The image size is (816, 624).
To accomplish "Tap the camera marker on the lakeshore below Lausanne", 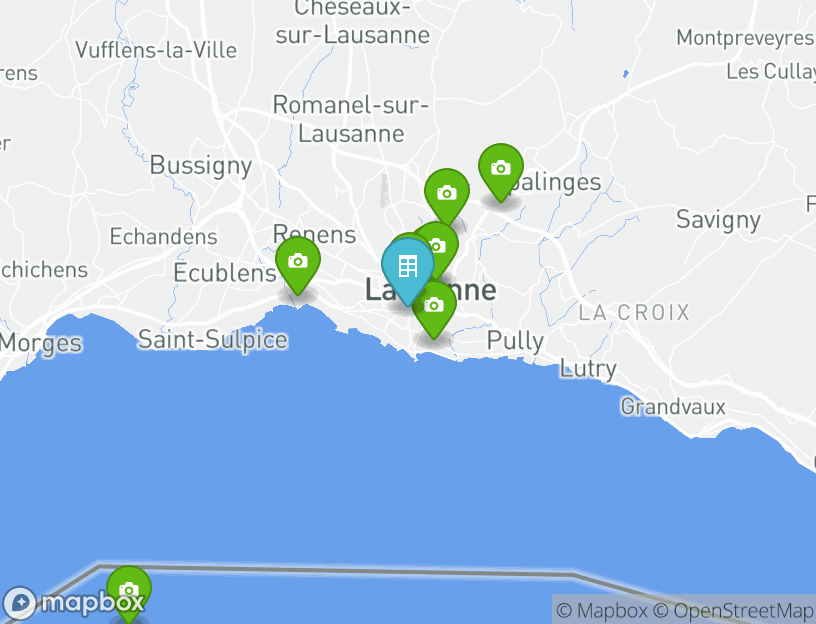I will [x=433, y=306].
